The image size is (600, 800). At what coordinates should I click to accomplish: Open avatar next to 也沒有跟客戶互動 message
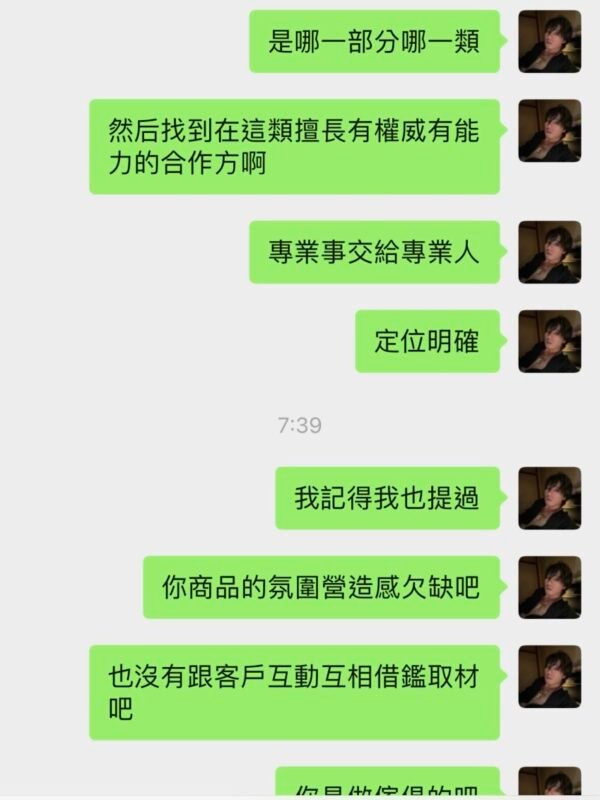pos(549,677)
